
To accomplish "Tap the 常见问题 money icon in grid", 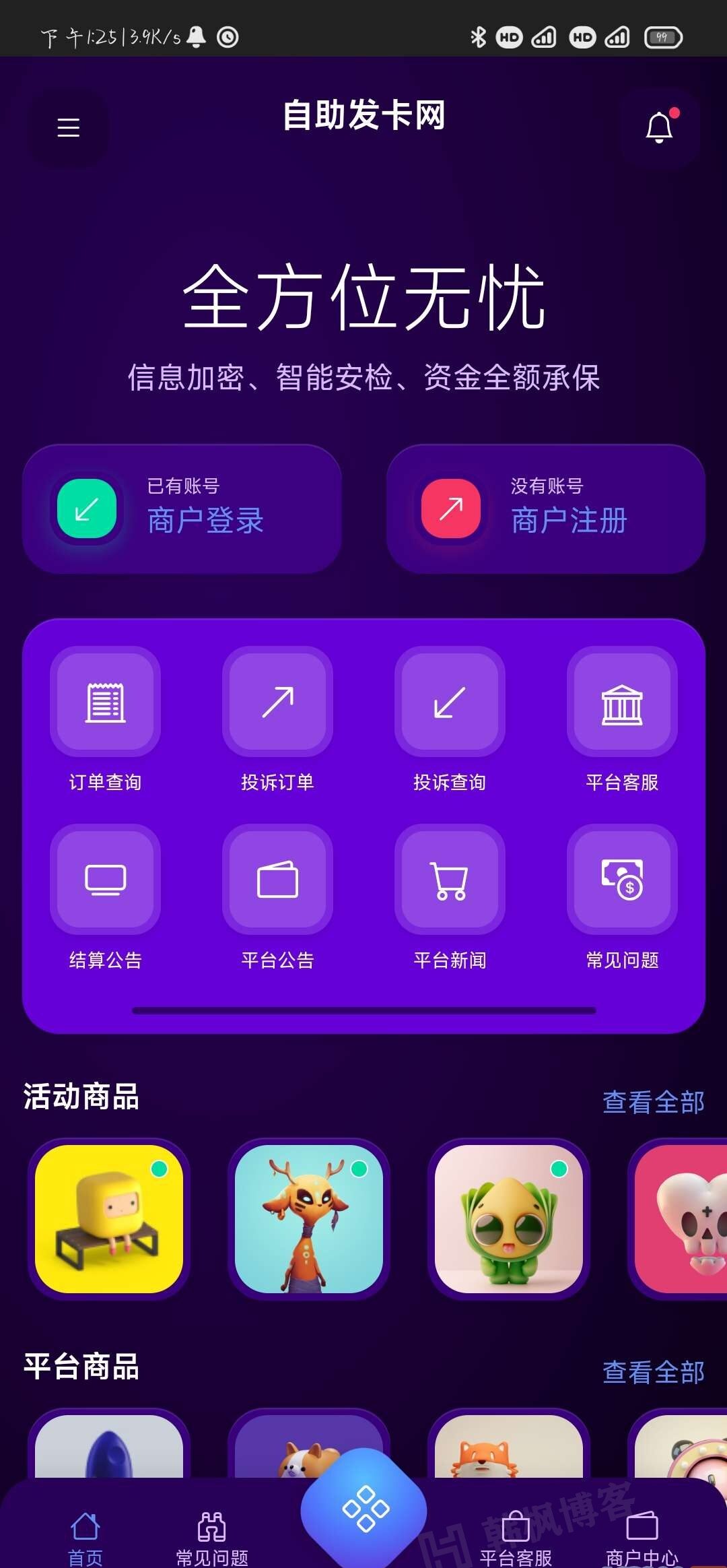I will click(622, 882).
